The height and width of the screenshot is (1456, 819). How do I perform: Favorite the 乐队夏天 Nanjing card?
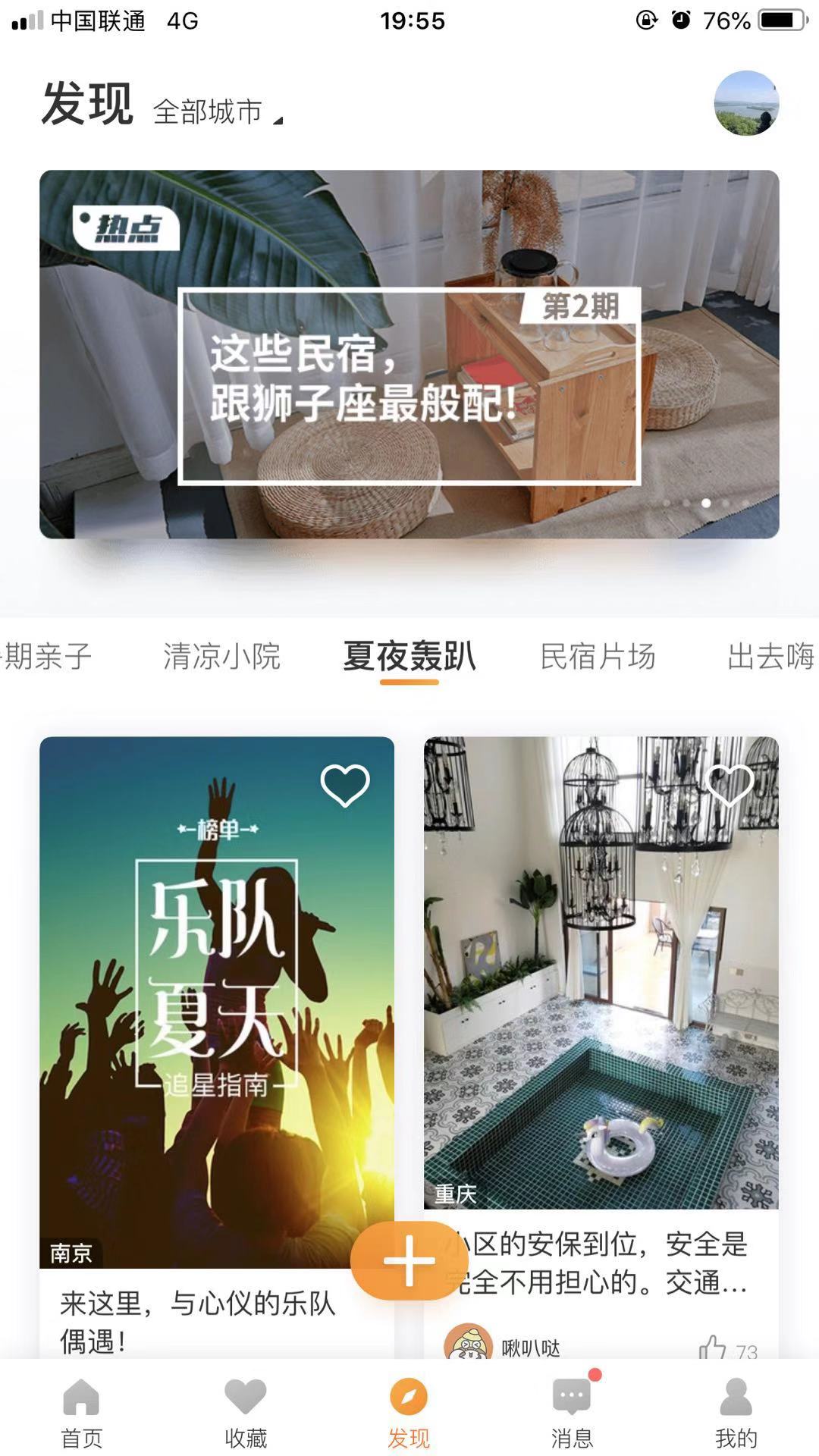point(345,785)
